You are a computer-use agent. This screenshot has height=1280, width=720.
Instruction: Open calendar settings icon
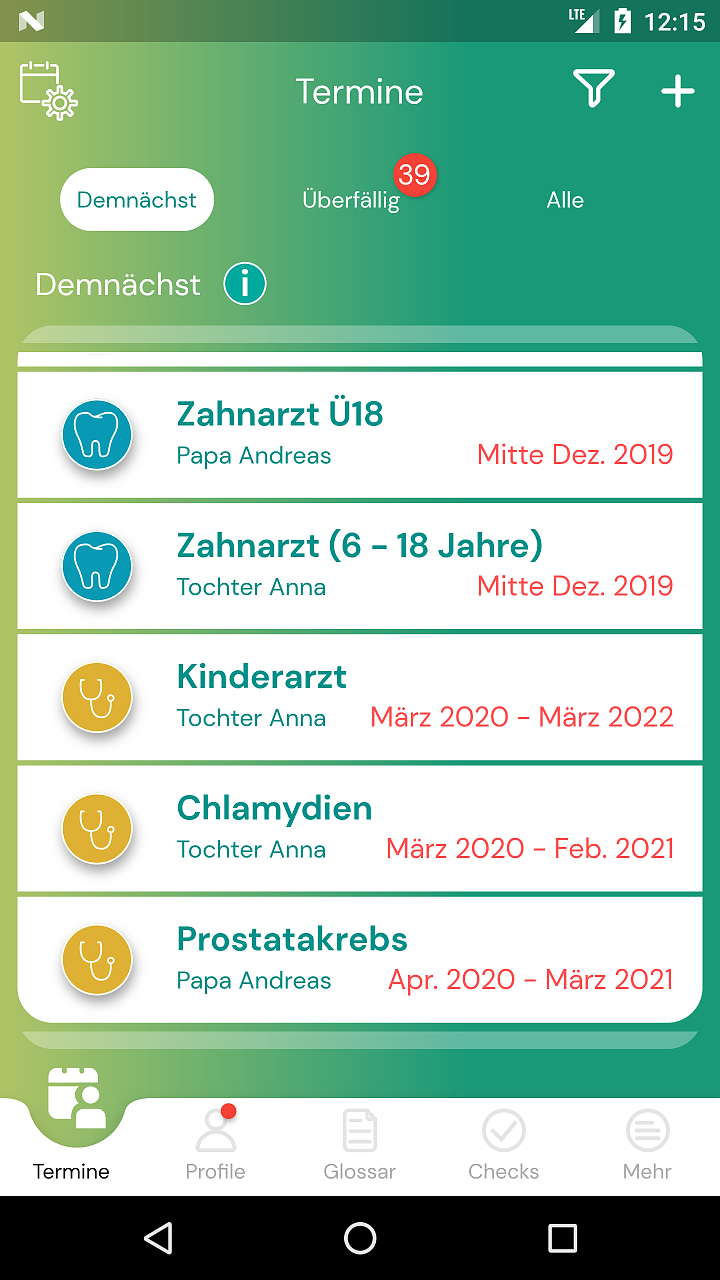[49, 91]
